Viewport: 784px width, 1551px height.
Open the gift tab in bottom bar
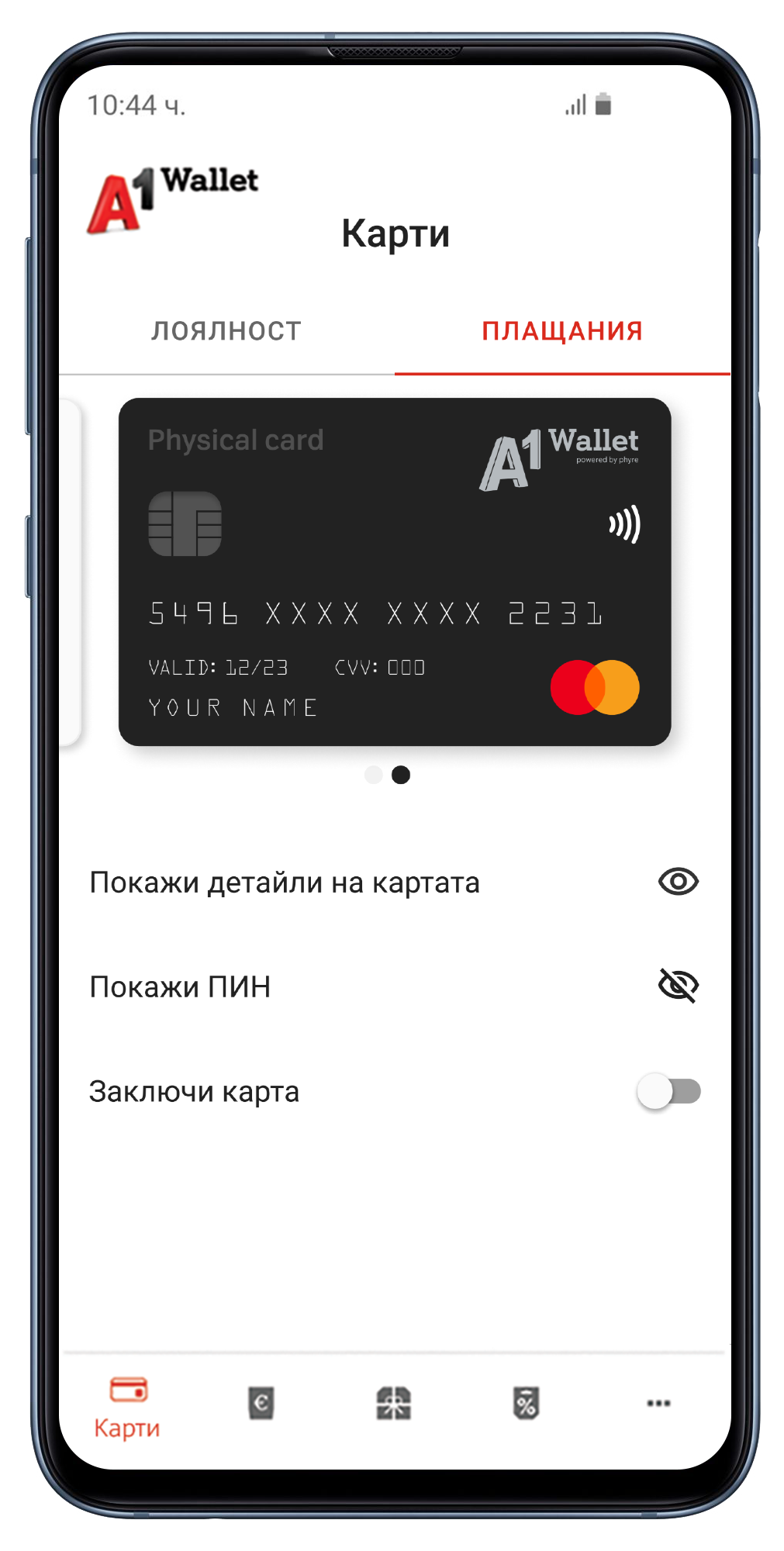394,1403
